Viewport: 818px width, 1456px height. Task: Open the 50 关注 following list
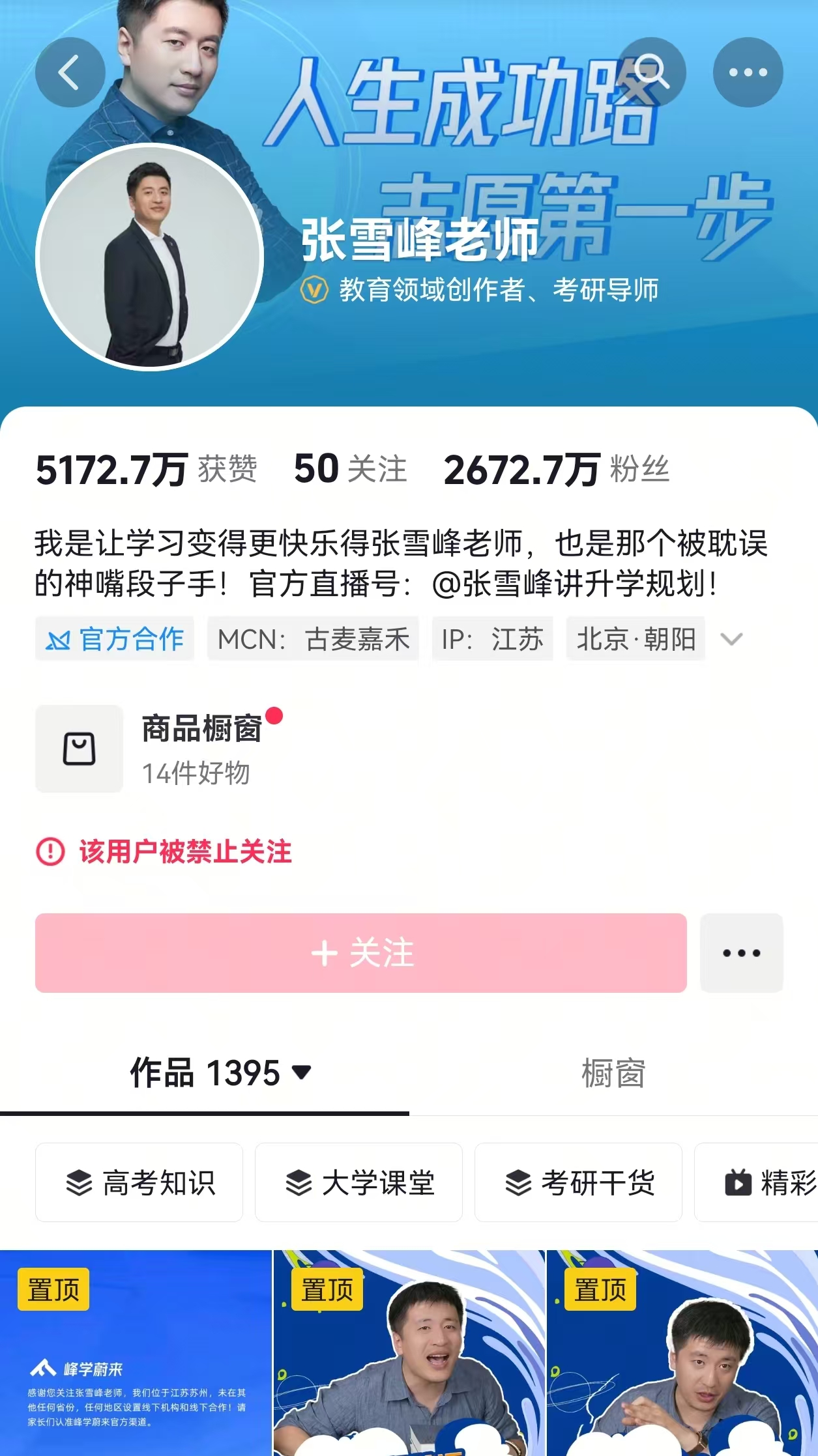click(x=351, y=469)
